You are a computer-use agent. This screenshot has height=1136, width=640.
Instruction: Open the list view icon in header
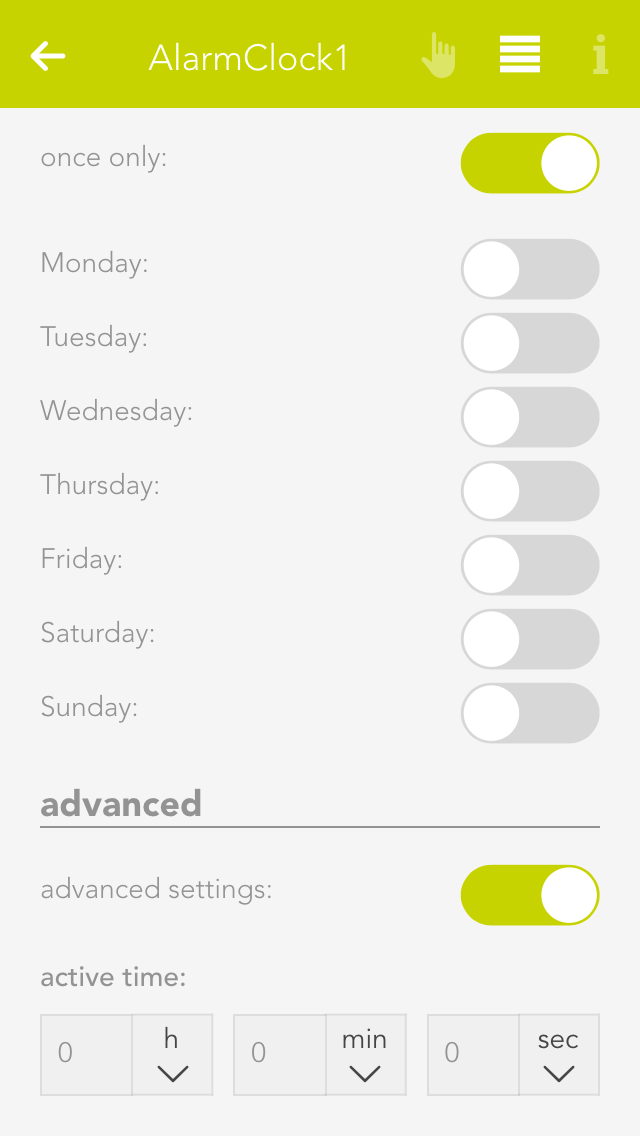(520, 55)
